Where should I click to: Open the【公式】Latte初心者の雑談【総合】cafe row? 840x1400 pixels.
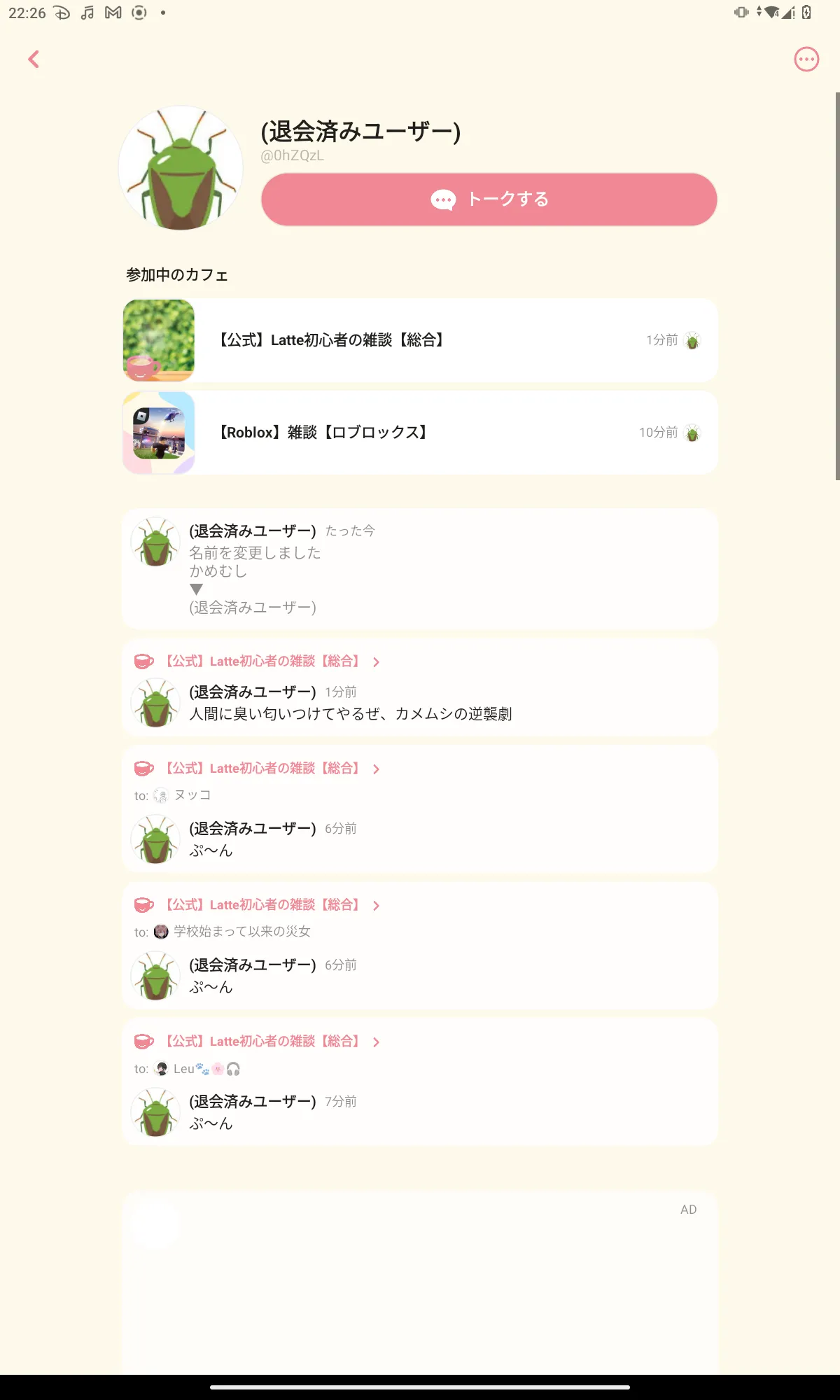click(420, 340)
